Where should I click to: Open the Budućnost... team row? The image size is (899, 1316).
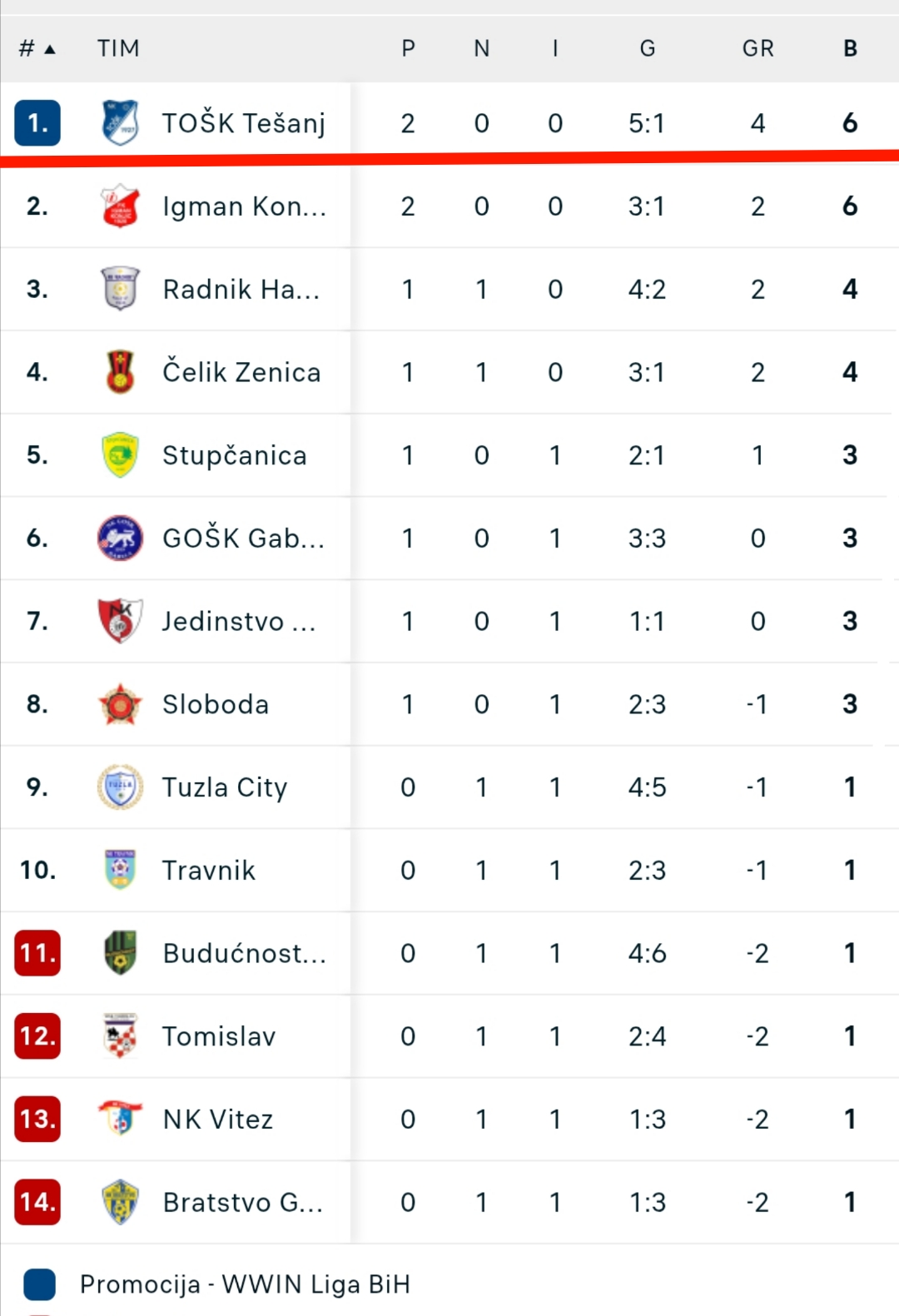[x=243, y=953]
